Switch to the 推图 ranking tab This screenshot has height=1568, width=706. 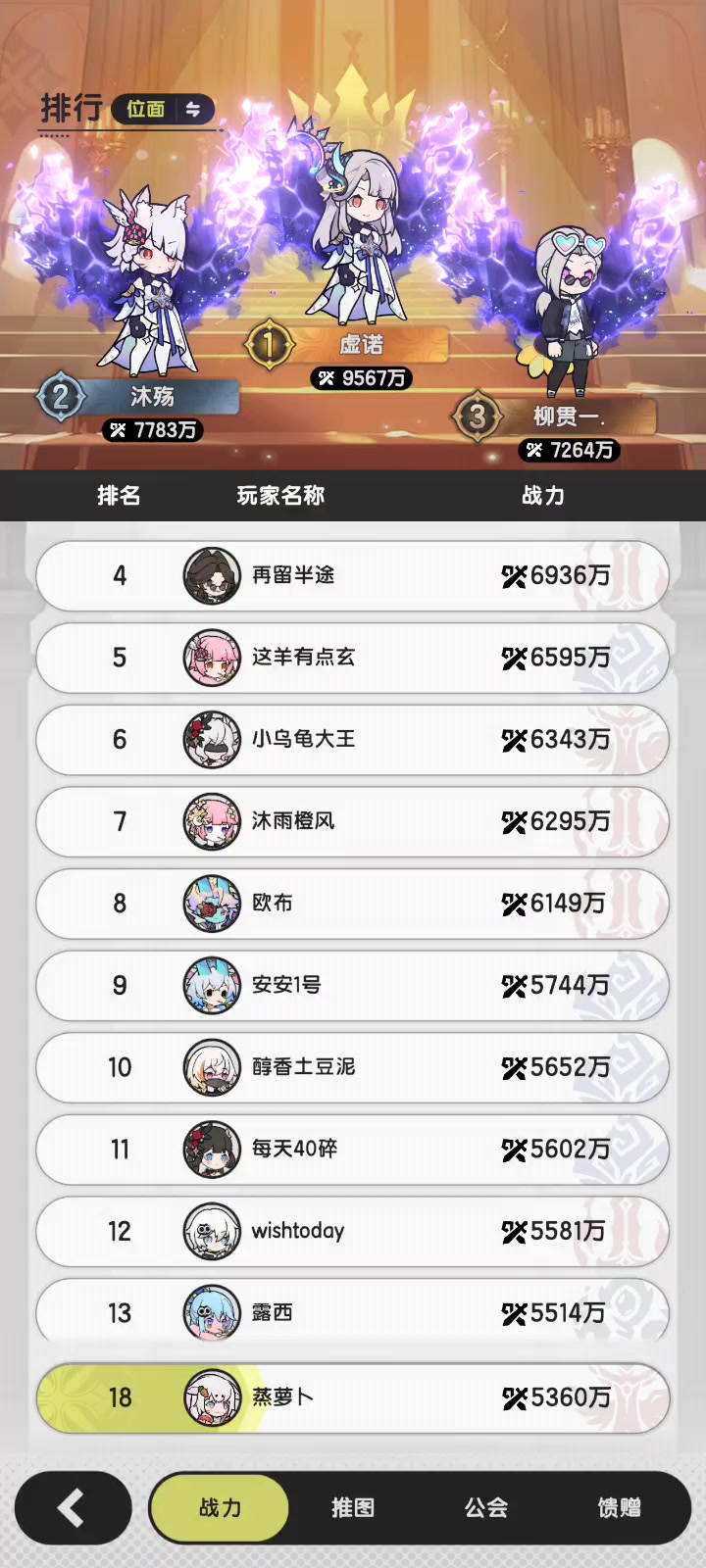click(353, 1507)
